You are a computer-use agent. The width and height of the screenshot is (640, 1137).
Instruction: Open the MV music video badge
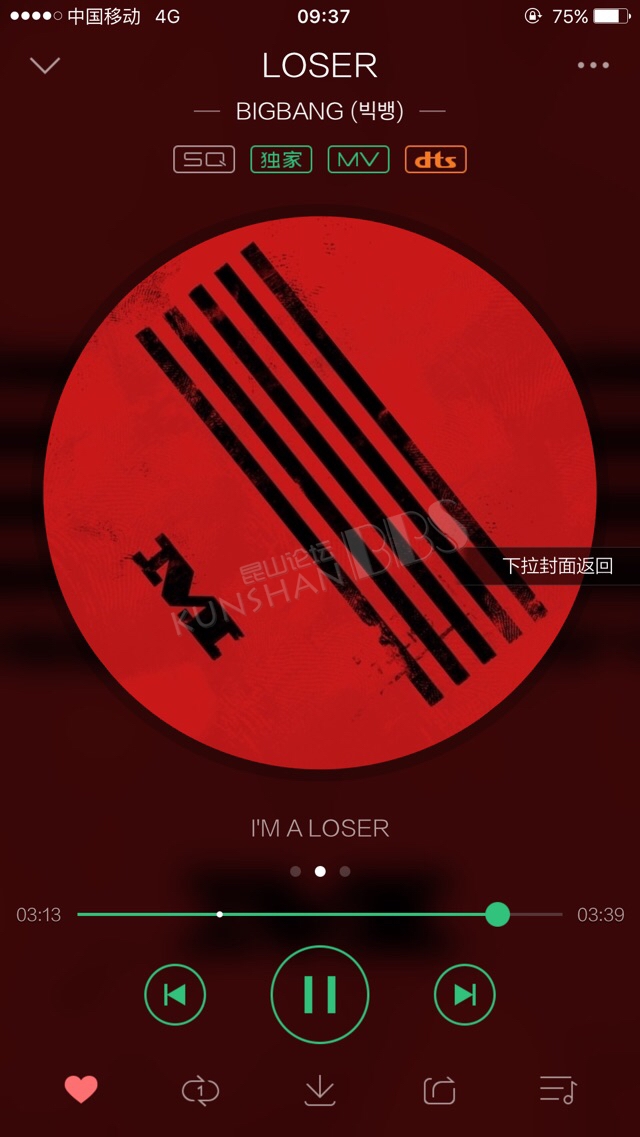tap(358, 160)
